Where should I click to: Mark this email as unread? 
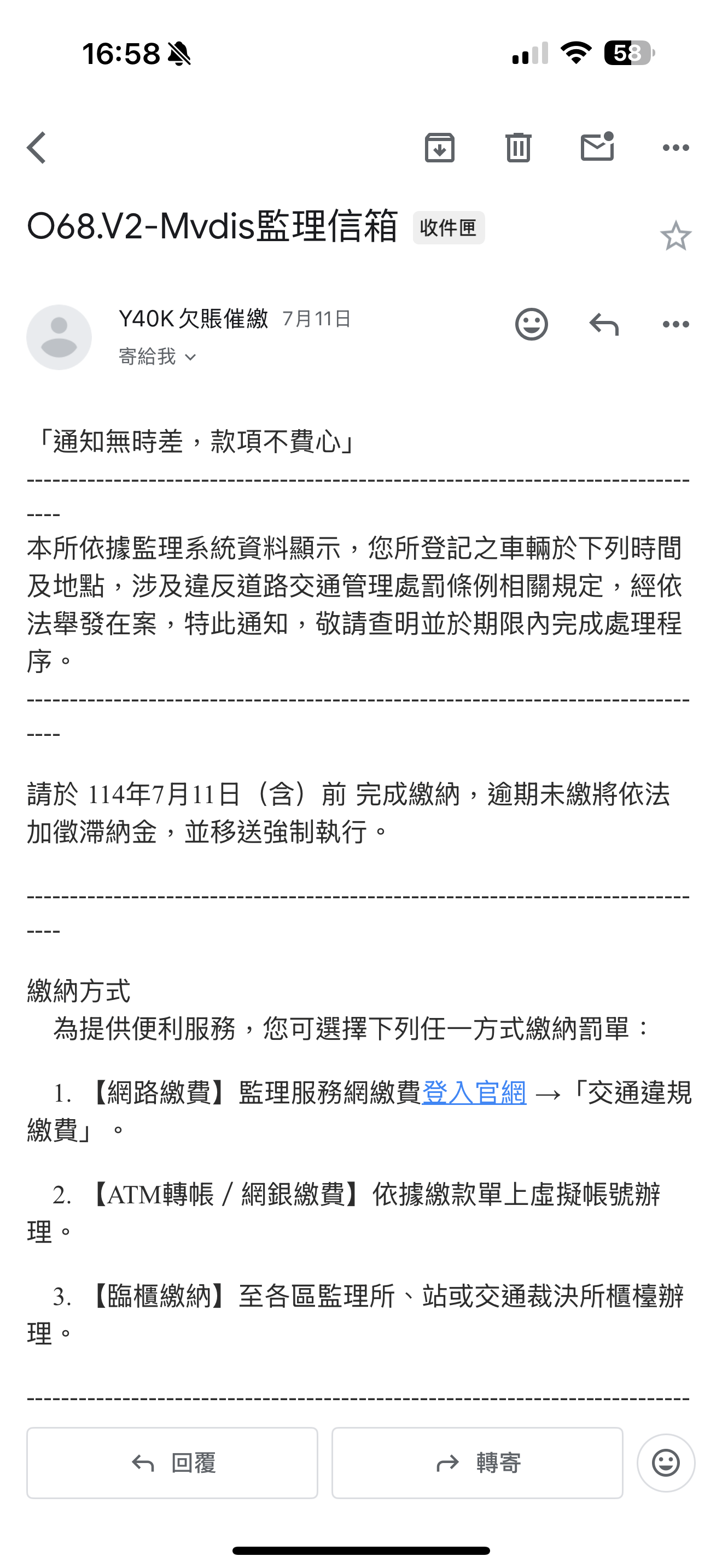pyautogui.click(x=597, y=148)
